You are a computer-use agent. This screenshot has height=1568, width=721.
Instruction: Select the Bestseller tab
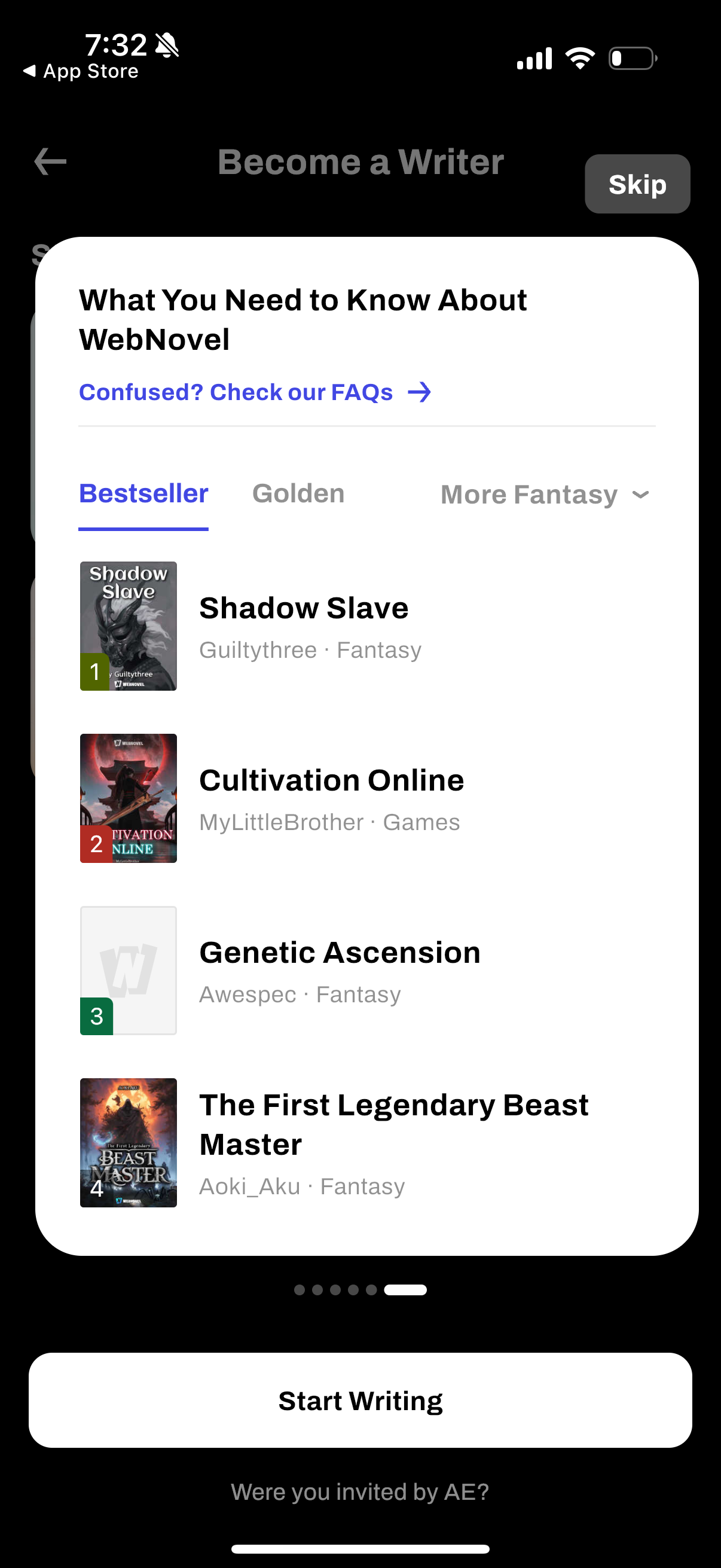143,493
